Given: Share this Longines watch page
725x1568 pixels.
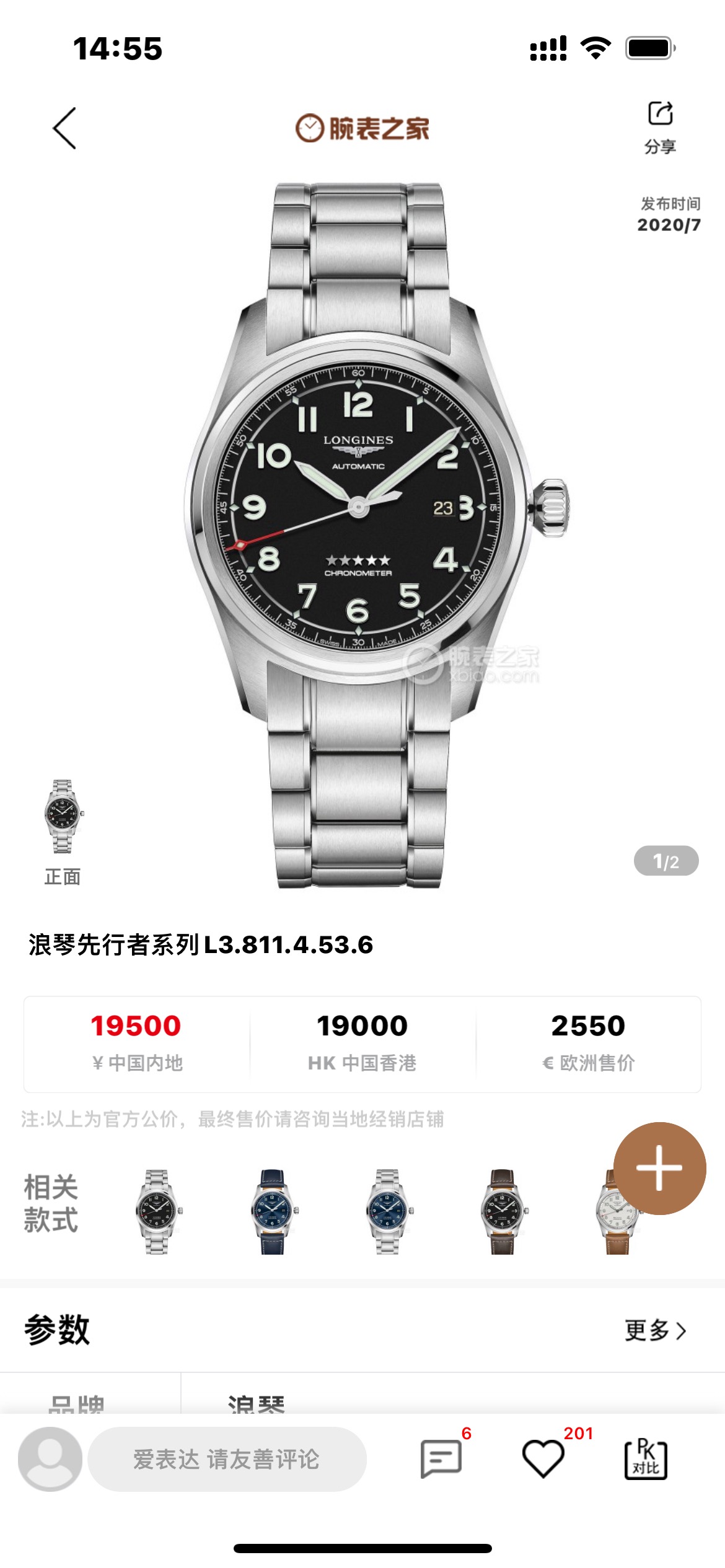Looking at the screenshot, I should tap(660, 127).
